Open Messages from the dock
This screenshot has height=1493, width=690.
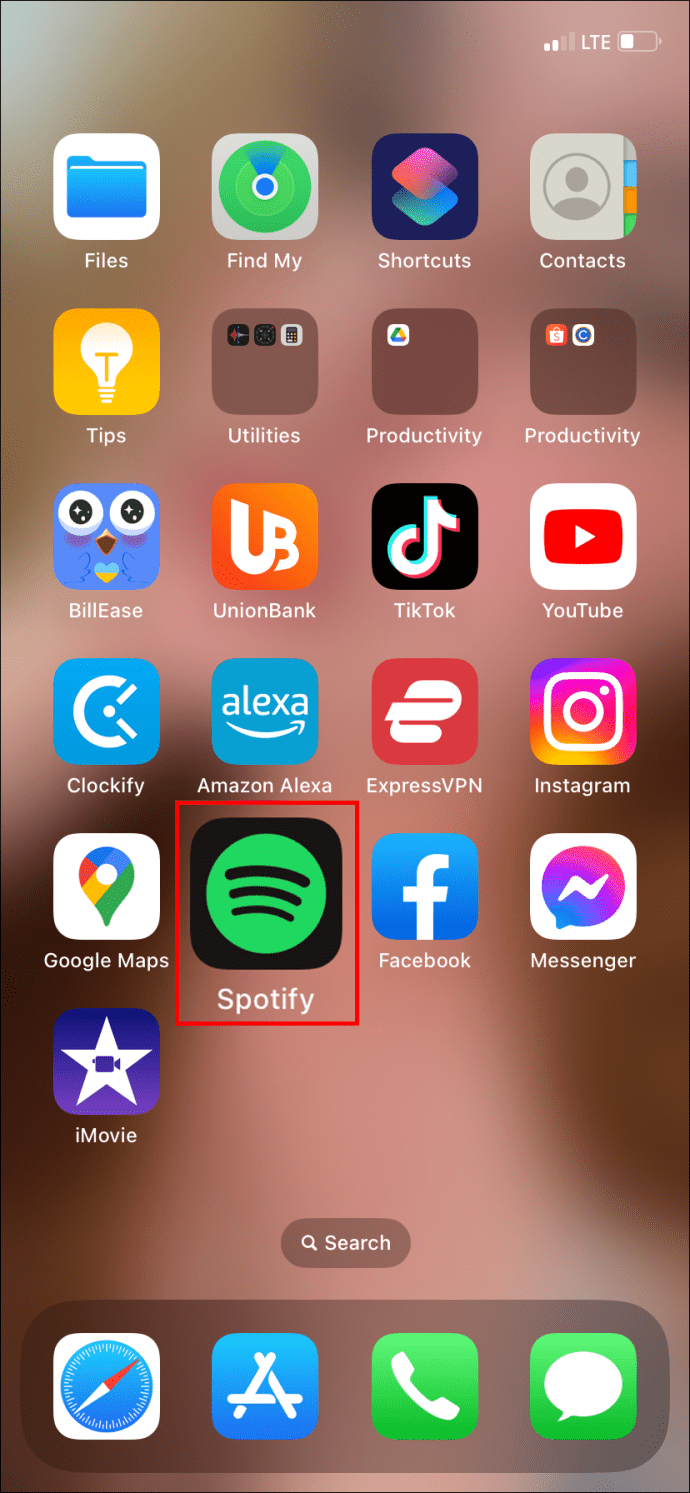coord(583,1386)
